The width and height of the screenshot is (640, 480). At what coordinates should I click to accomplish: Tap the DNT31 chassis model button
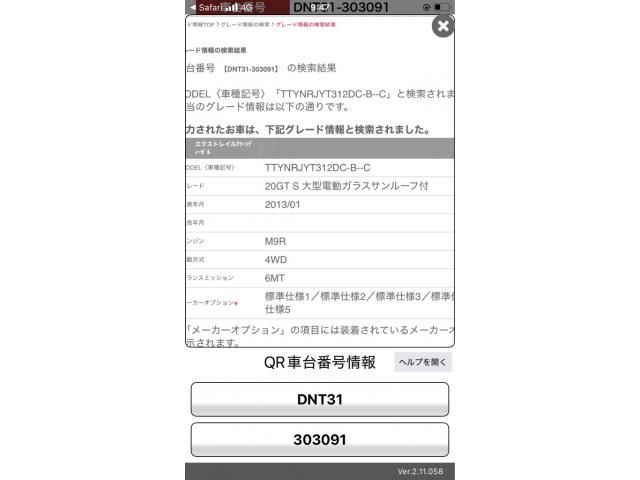tap(320, 399)
